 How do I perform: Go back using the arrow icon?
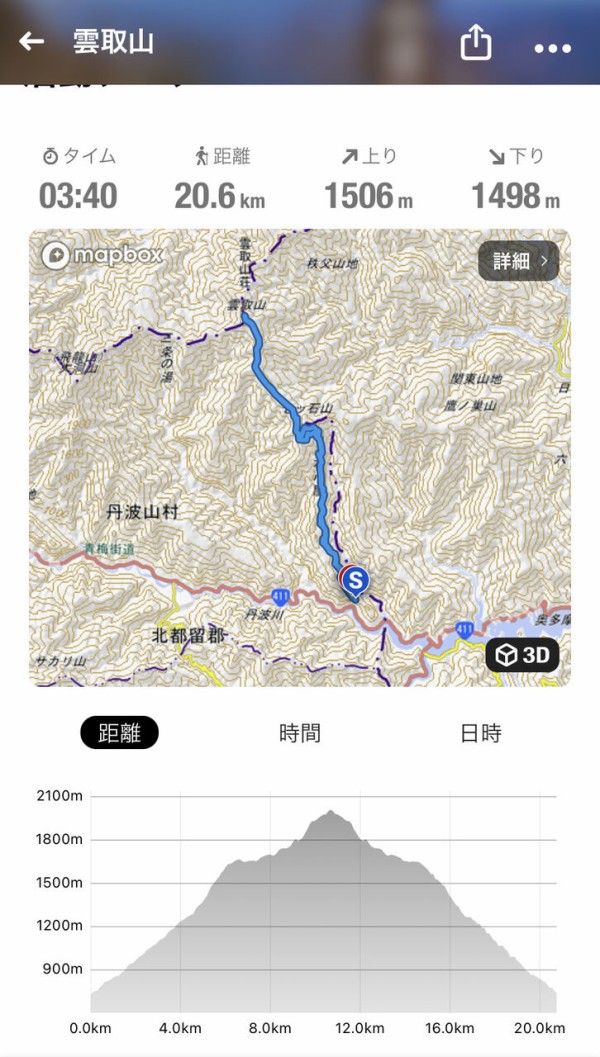point(32,42)
